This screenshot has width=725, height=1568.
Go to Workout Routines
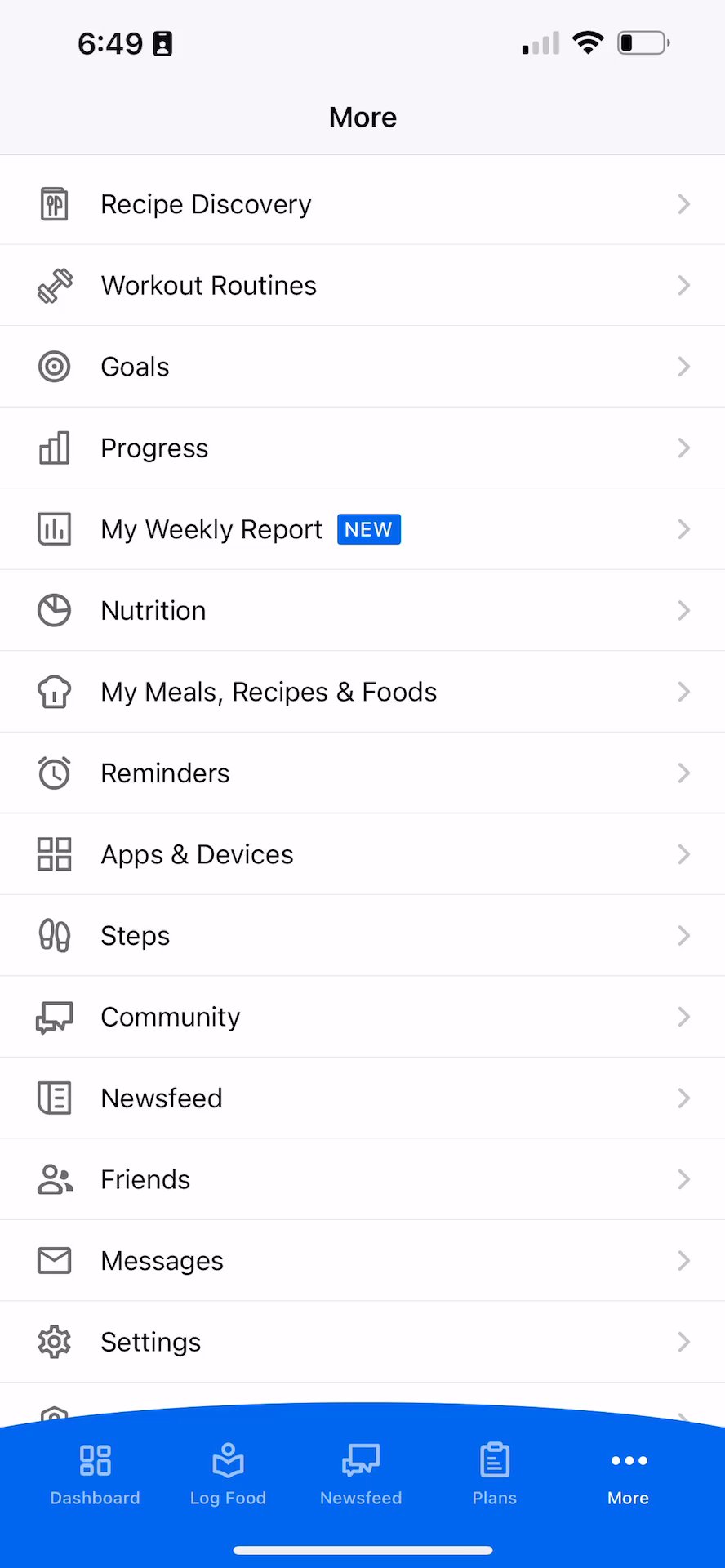click(x=362, y=285)
